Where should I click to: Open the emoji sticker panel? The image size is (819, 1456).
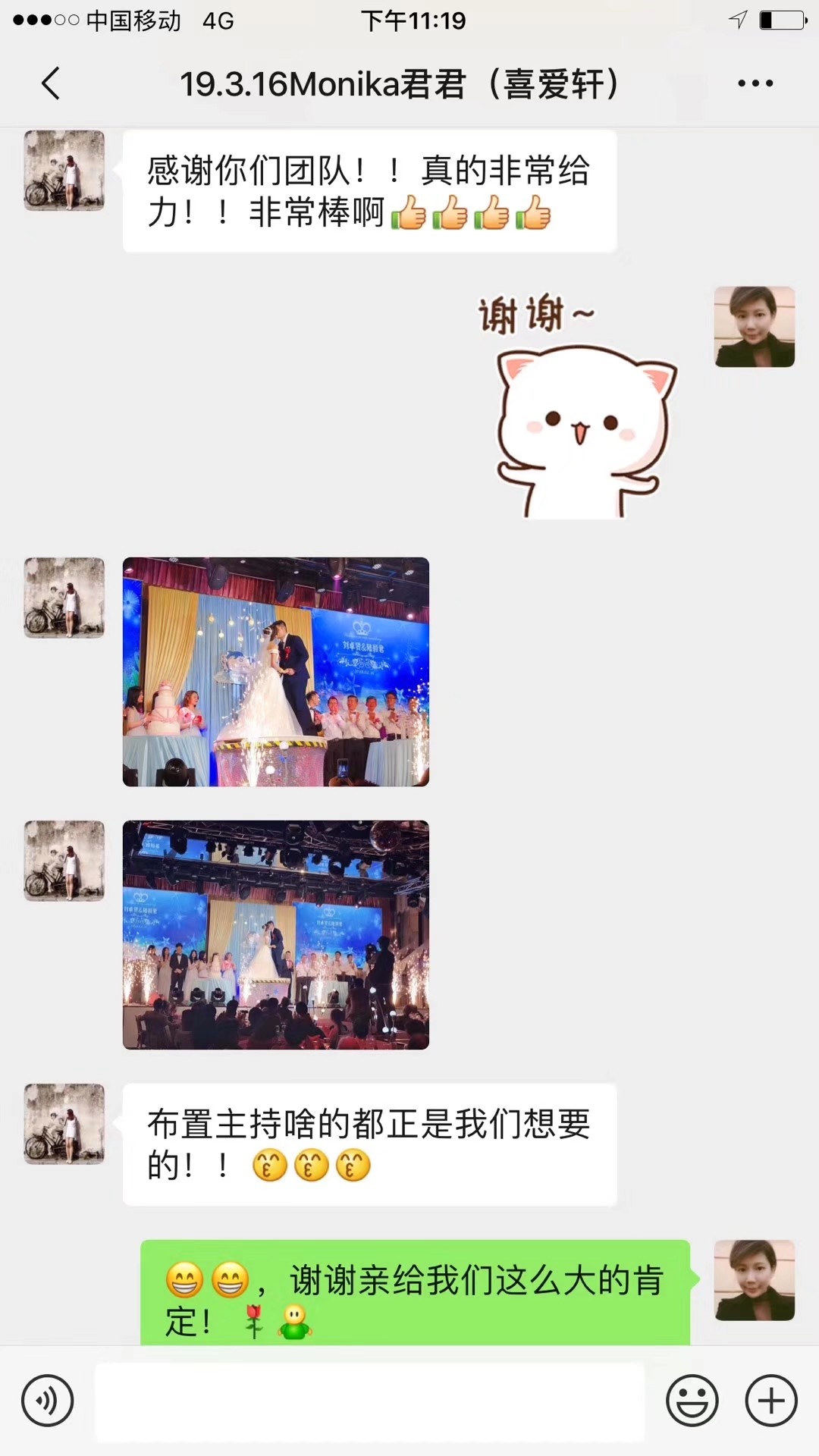692,1401
